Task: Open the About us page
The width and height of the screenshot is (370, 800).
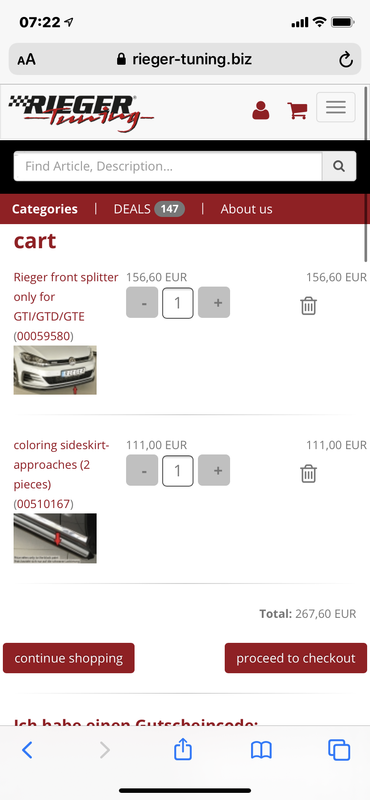Action: point(246,209)
